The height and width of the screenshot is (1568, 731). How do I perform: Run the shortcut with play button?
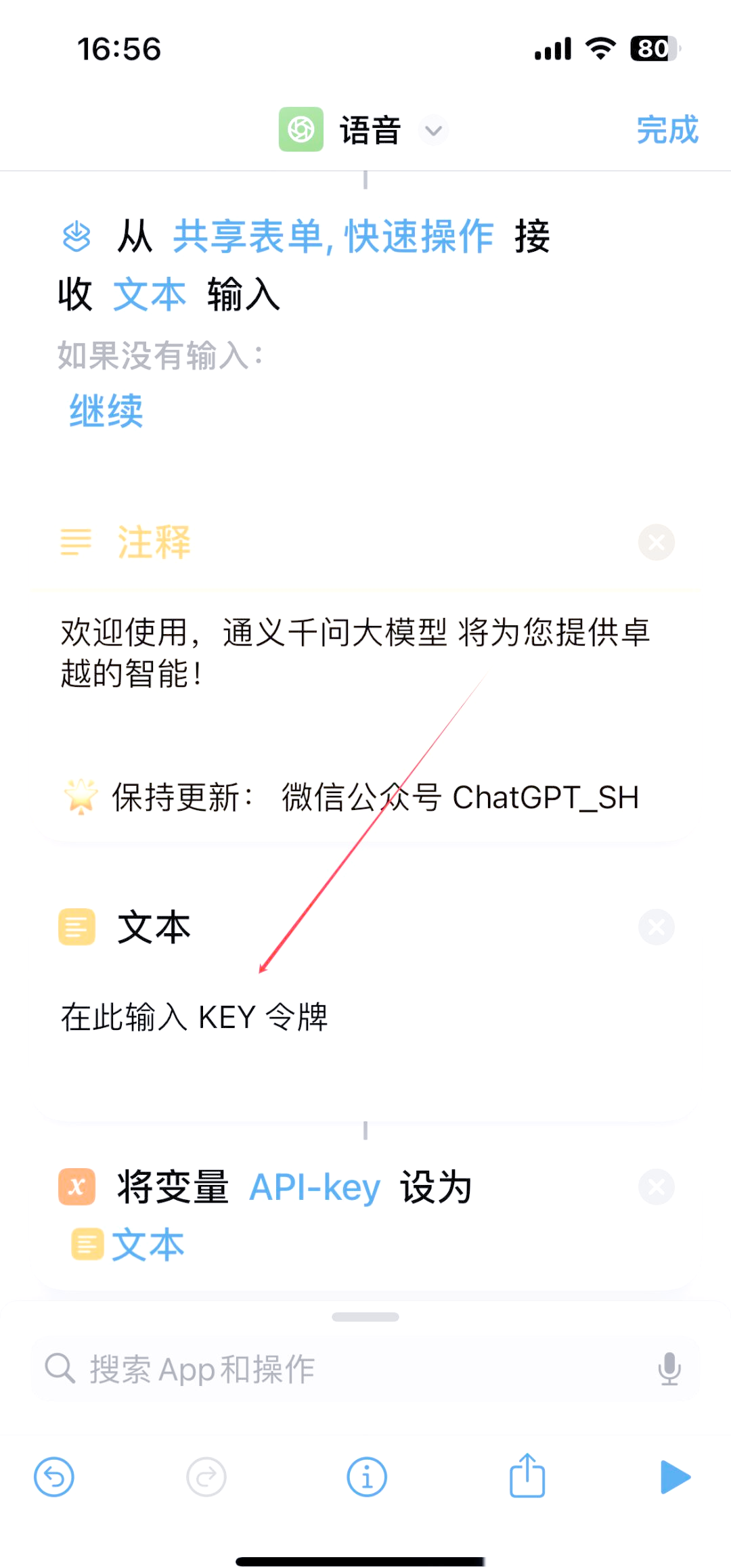pyautogui.click(x=675, y=1477)
